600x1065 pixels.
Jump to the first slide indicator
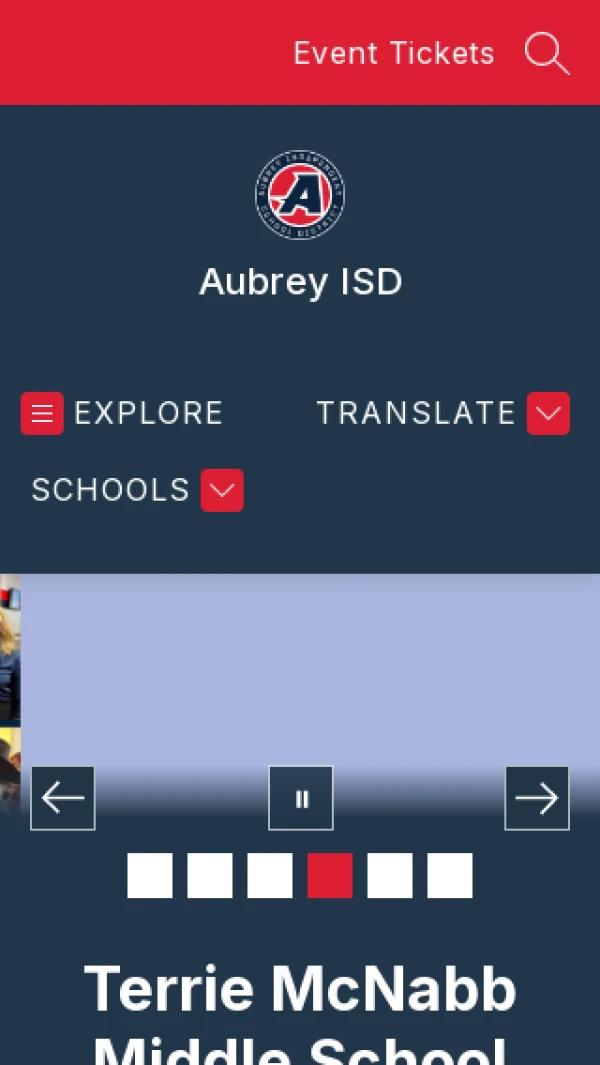point(150,876)
